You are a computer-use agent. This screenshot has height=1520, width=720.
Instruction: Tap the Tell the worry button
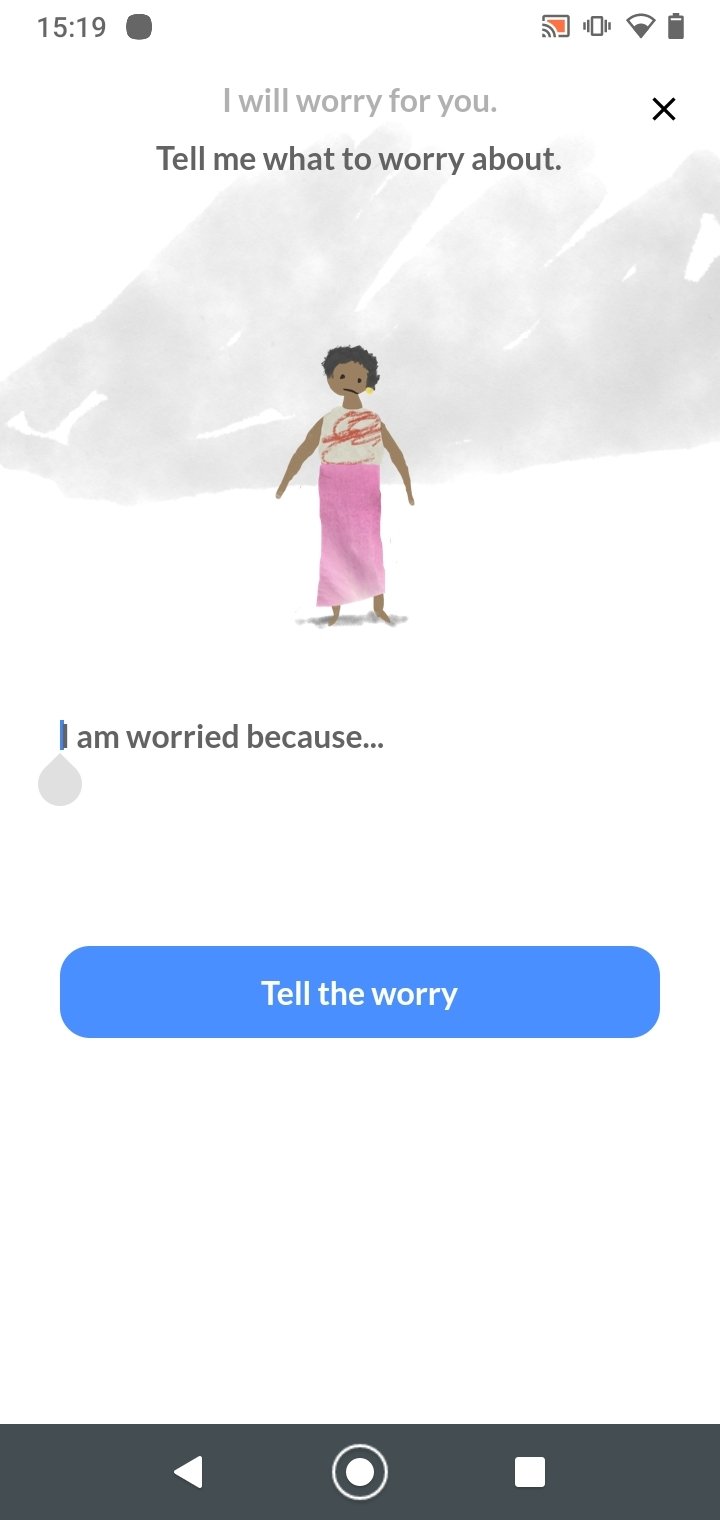point(360,992)
